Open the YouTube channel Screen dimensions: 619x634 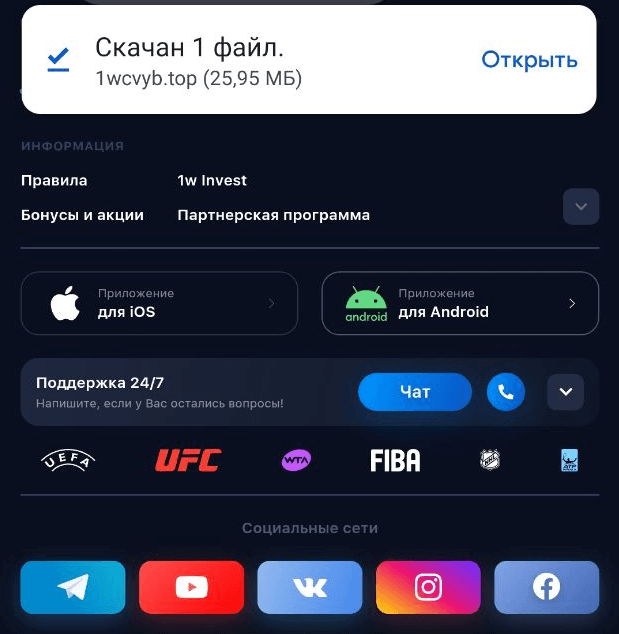[191, 587]
